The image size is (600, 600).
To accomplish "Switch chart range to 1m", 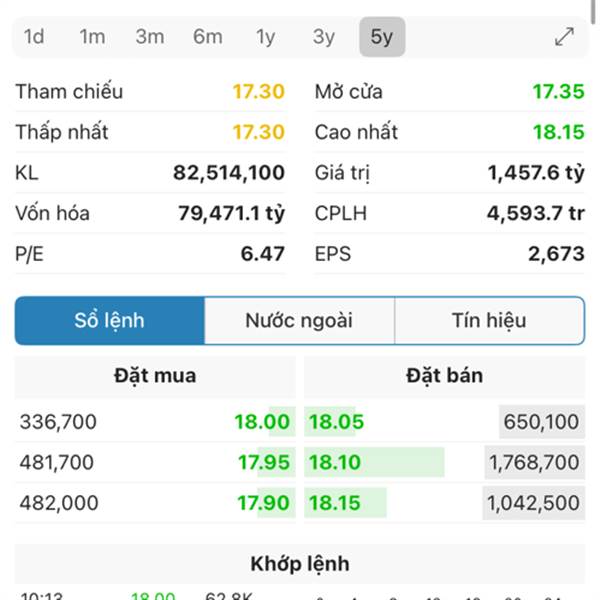I will pos(92,37).
